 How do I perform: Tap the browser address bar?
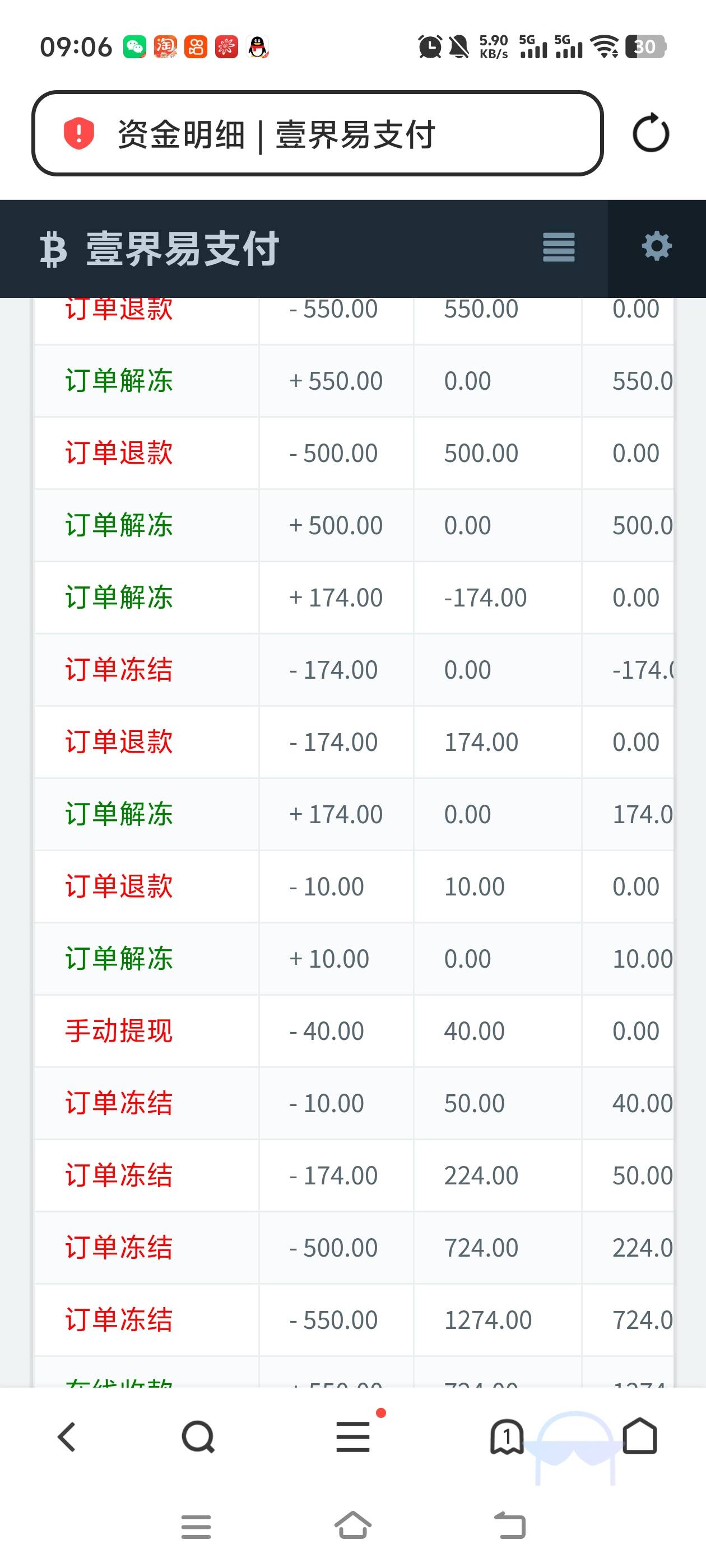pyautogui.click(x=317, y=133)
